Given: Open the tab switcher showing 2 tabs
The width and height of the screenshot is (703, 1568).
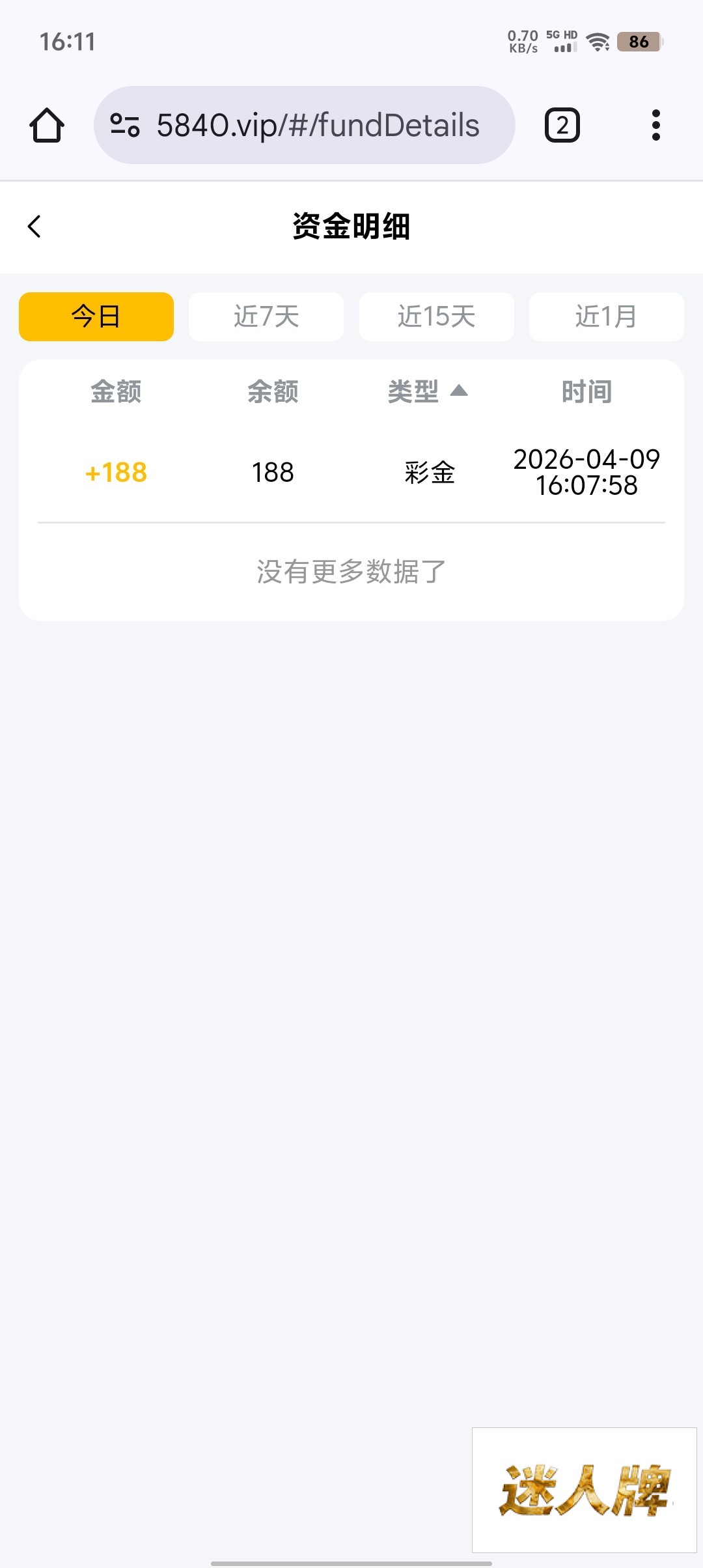Looking at the screenshot, I should pyautogui.click(x=562, y=125).
